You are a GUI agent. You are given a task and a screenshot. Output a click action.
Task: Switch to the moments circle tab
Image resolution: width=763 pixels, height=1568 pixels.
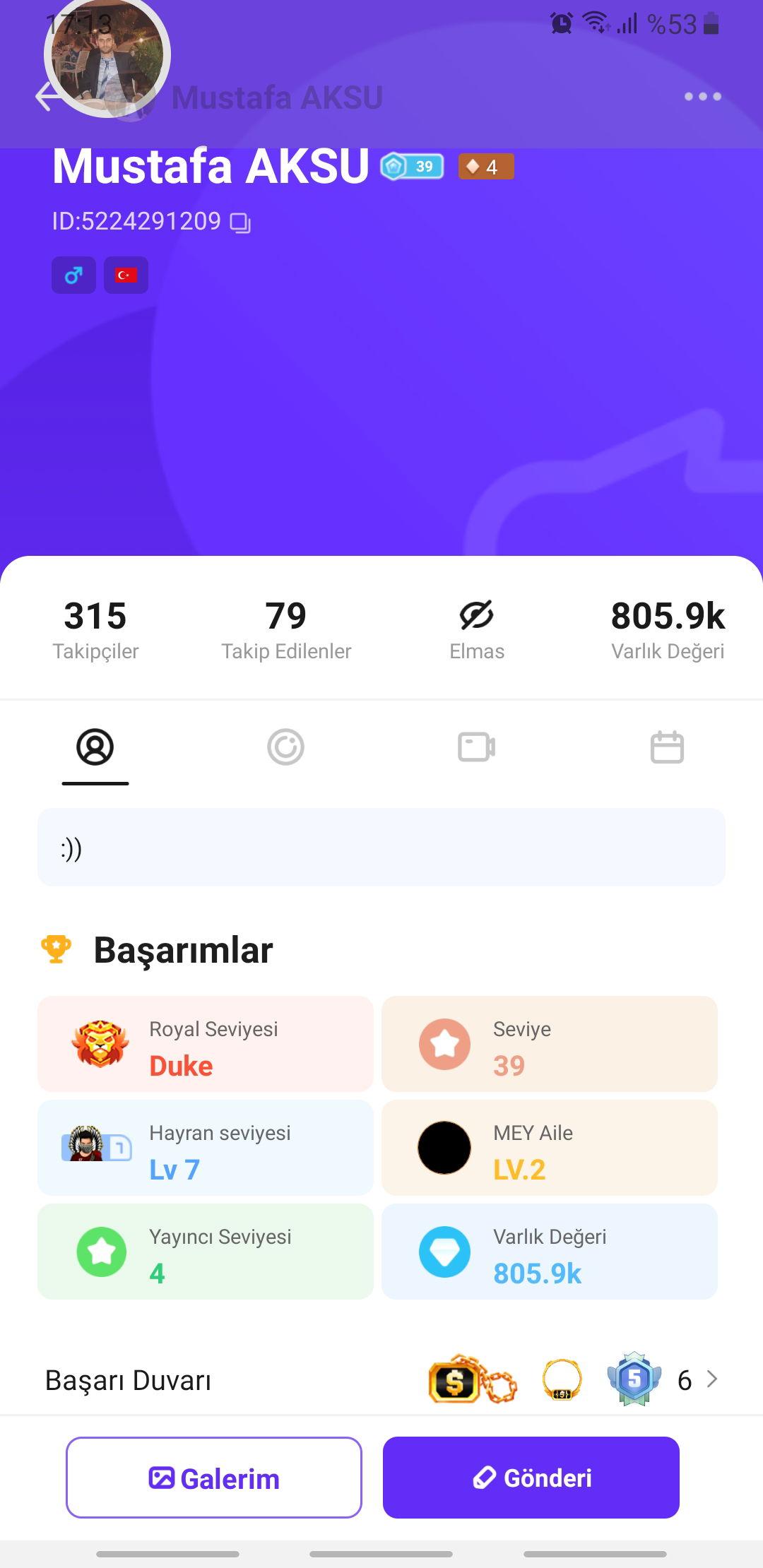pyautogui.click(x=286, y=747)
